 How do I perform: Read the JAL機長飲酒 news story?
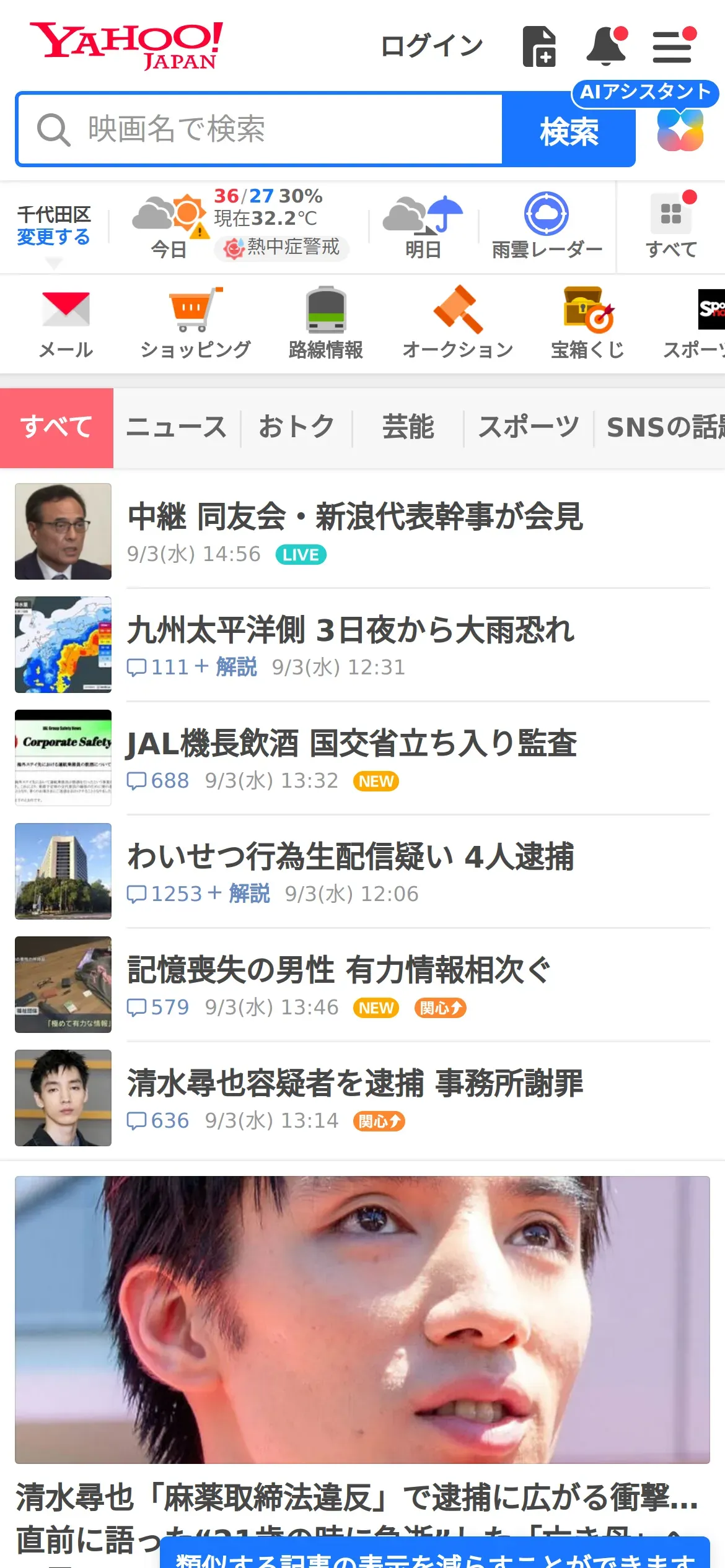[x=351, y=744]
